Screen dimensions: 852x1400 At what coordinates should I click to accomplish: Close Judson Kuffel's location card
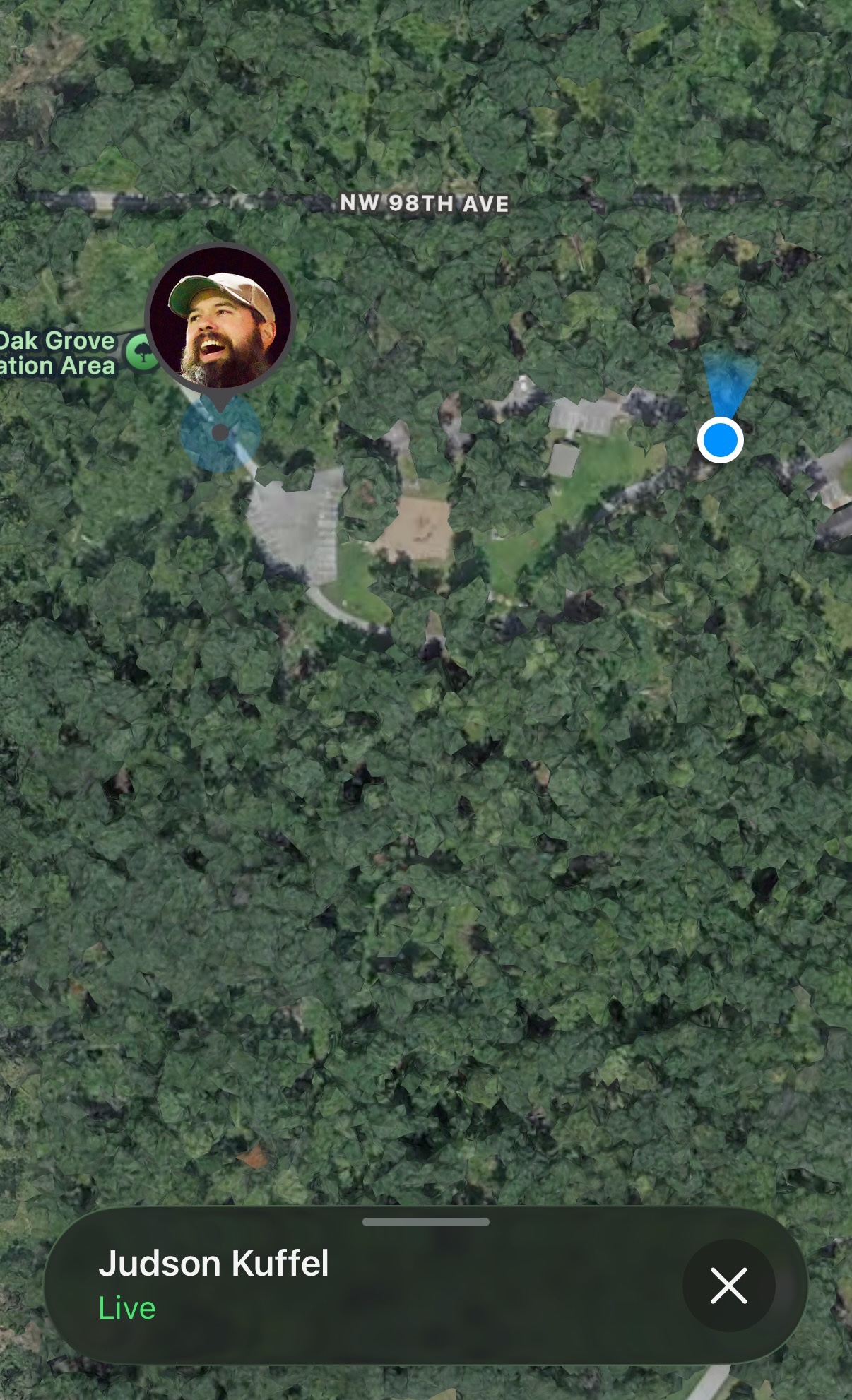[x=728, y=1285]
